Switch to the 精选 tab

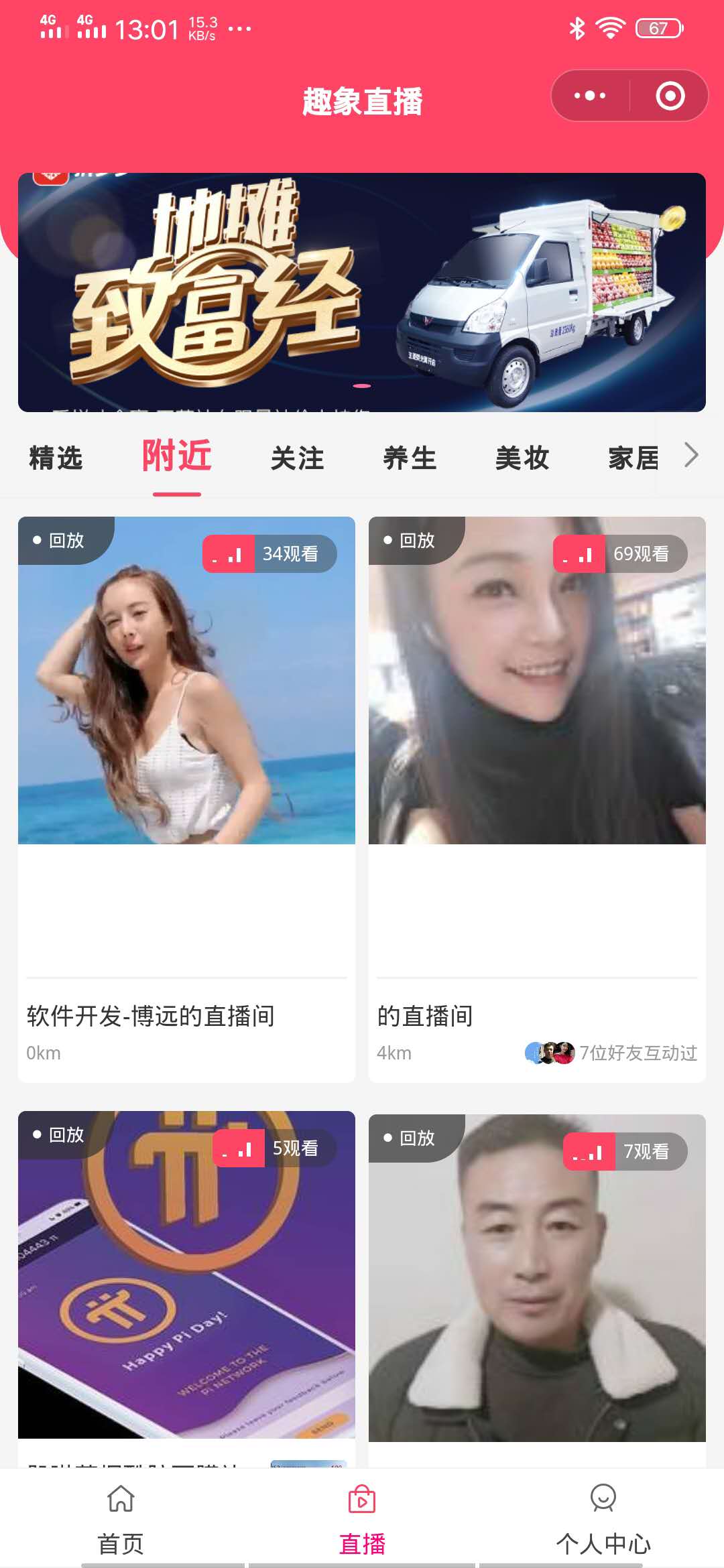[56, 458]
